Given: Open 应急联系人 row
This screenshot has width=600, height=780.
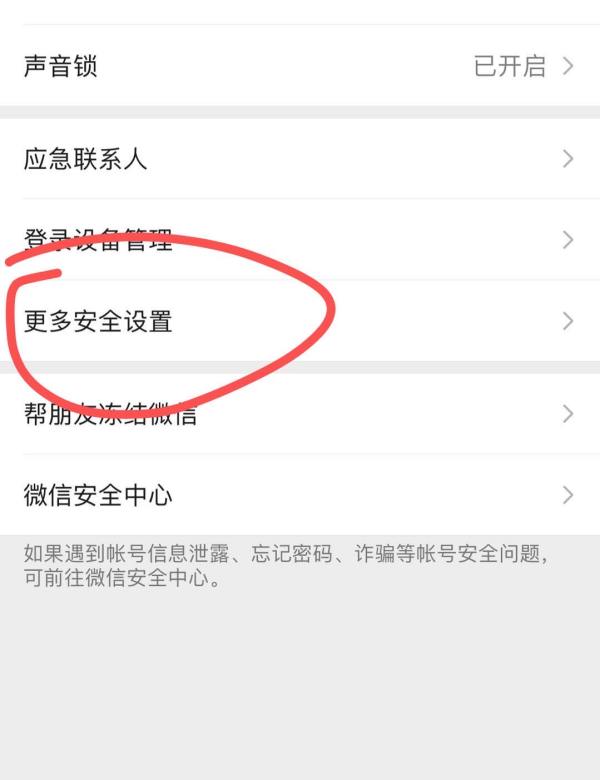Looking at the screenshot, I should click(x=300, y=159).
